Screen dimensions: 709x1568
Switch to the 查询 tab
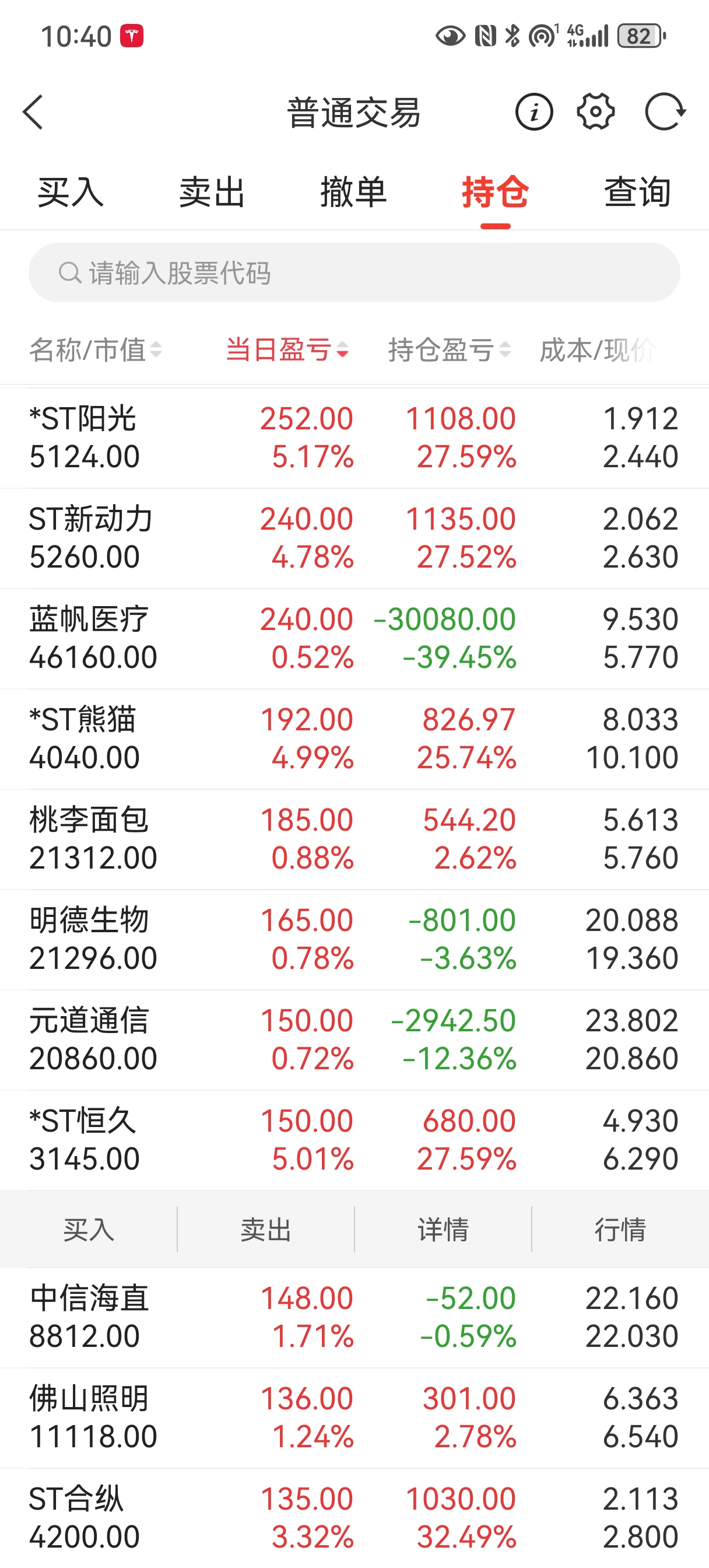click(x=637, y=192)
